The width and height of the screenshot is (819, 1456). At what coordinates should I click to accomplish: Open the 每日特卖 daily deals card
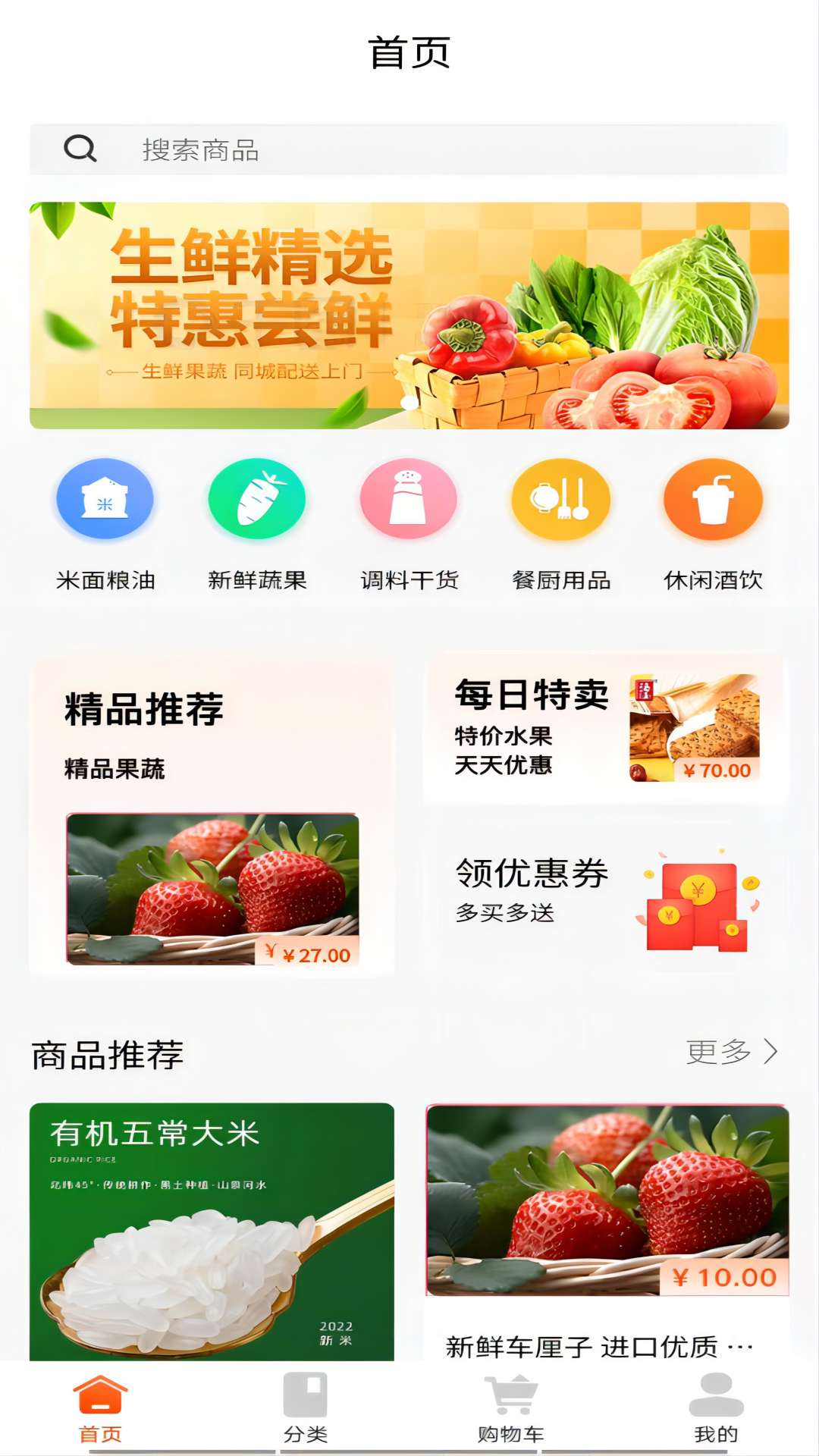607,728
